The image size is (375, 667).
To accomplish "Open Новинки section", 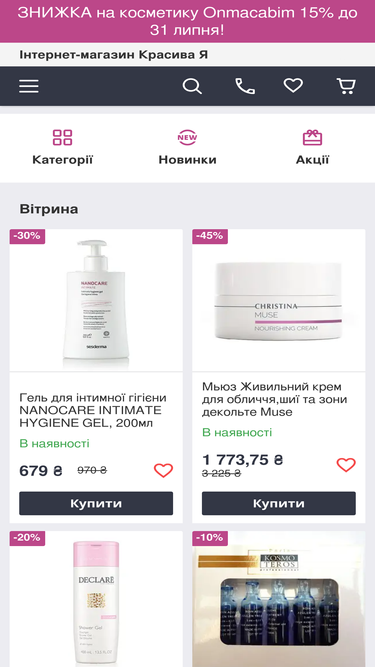I will 188,148.
